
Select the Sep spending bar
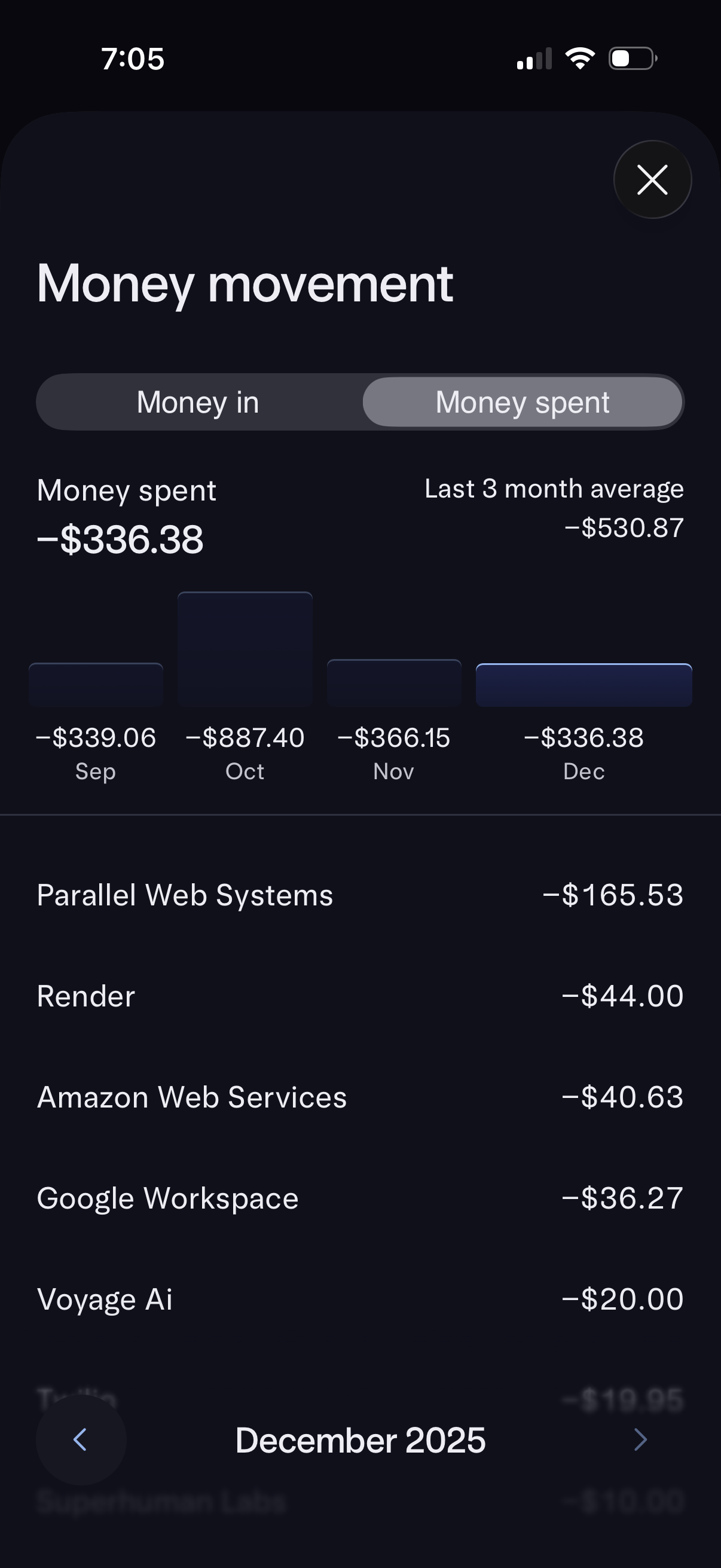pos(96,685)
